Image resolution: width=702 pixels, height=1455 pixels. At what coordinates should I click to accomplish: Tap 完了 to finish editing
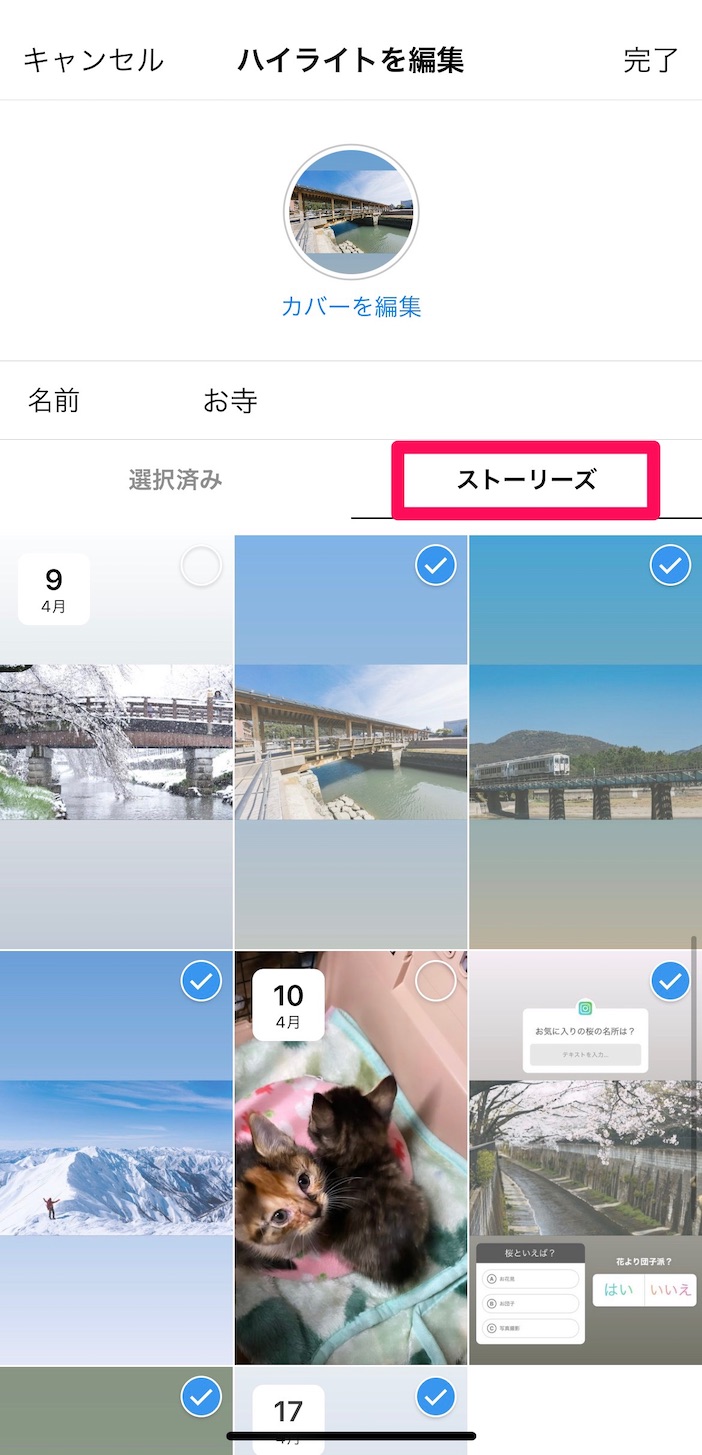(x=650, y=60)
